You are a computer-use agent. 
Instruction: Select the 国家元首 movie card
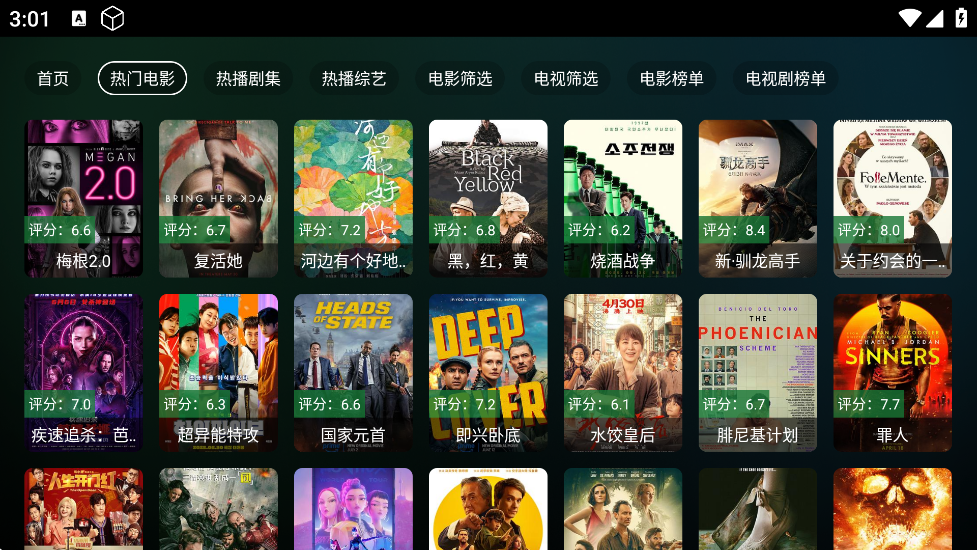point(353,372)
